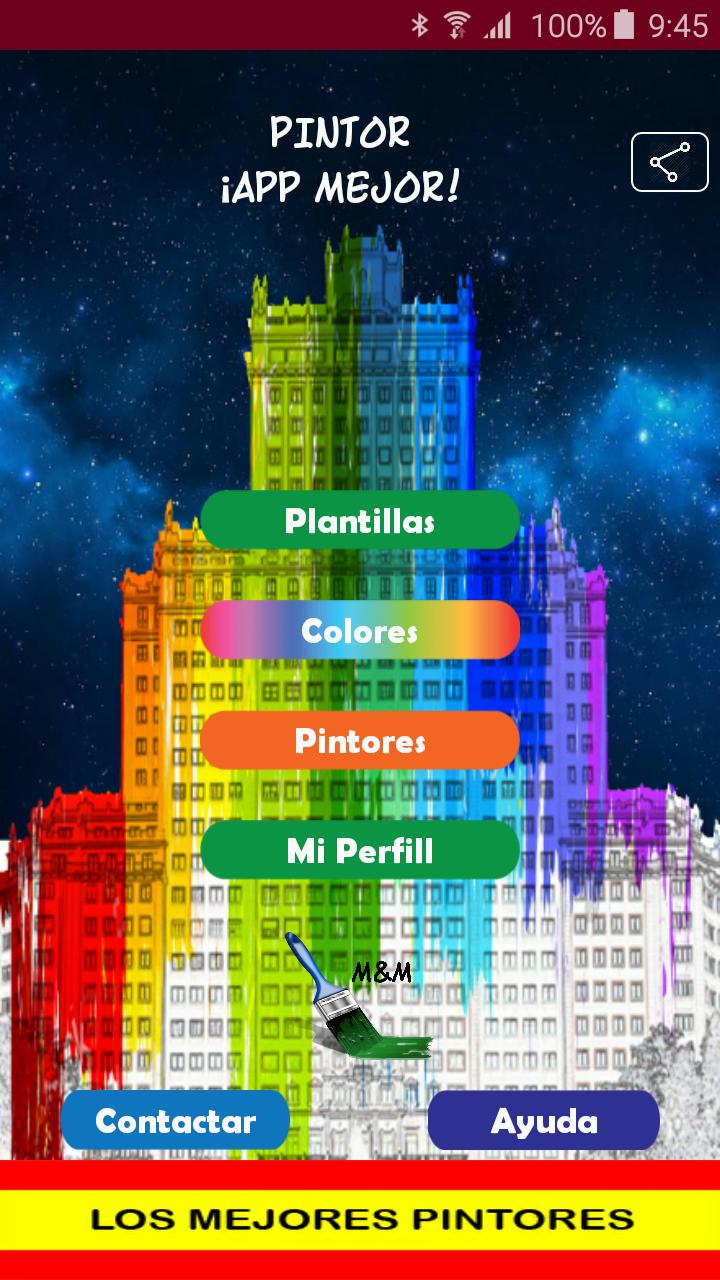This screenshot has height=1280, width=720.
Task: Open the Plantillas section
Action: point(360,520)
